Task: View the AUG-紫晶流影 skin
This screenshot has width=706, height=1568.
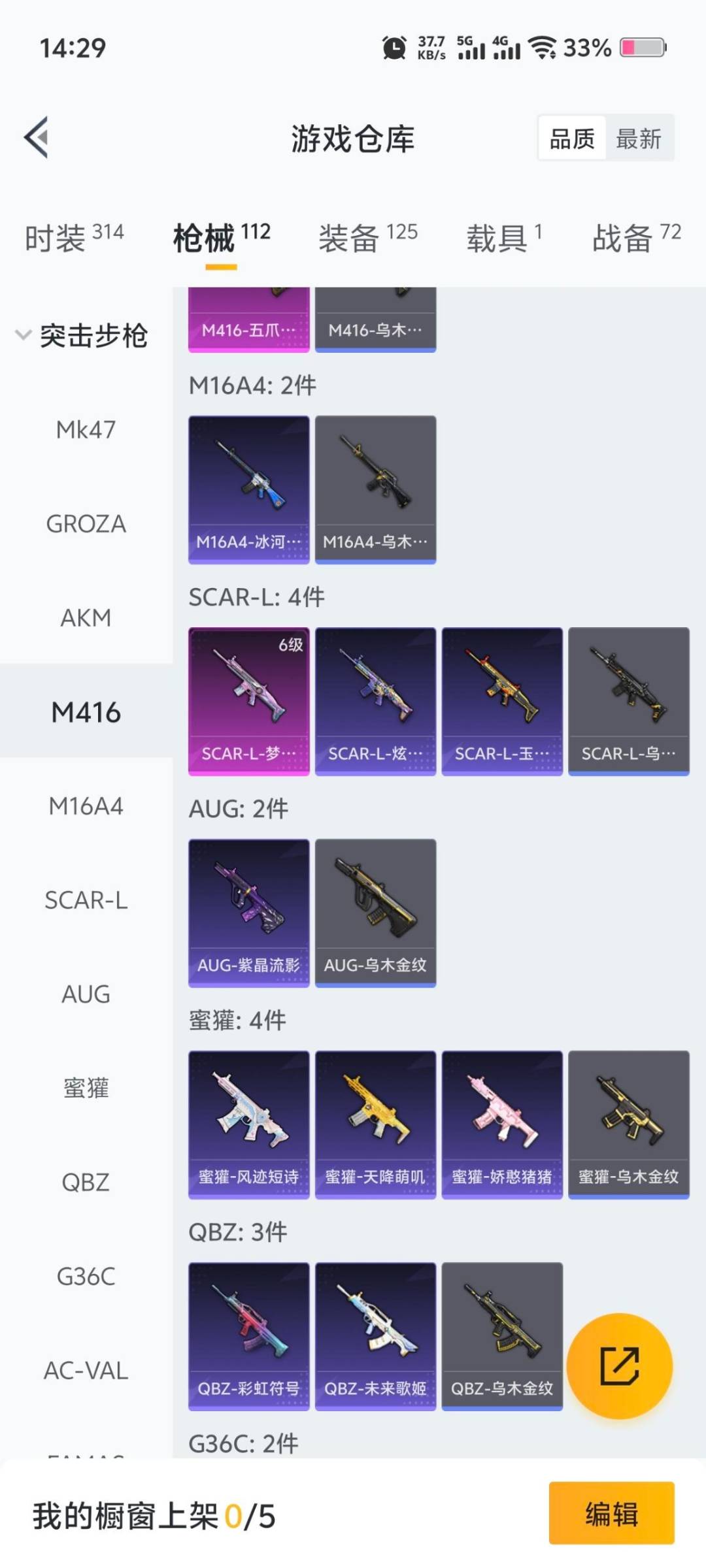Action: point(248,913)
